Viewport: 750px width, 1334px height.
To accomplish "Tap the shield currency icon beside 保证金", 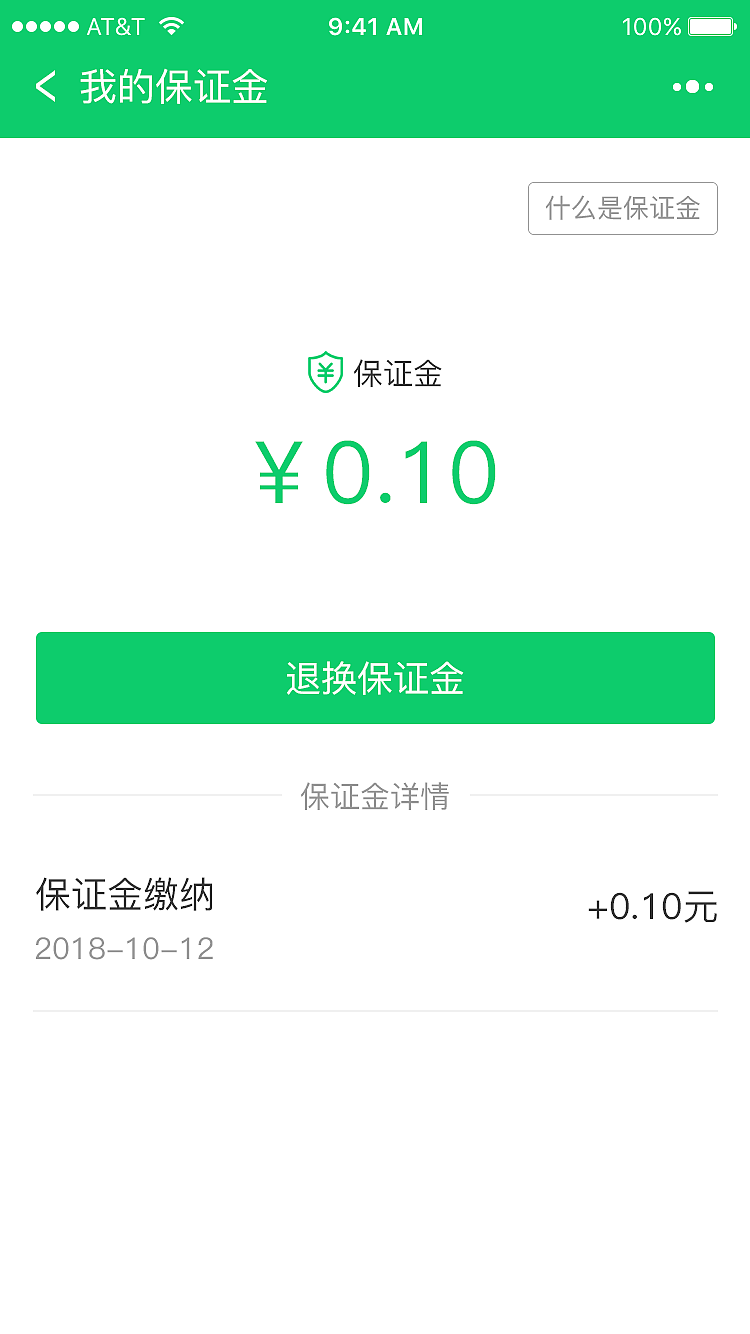I will [325, 372].
